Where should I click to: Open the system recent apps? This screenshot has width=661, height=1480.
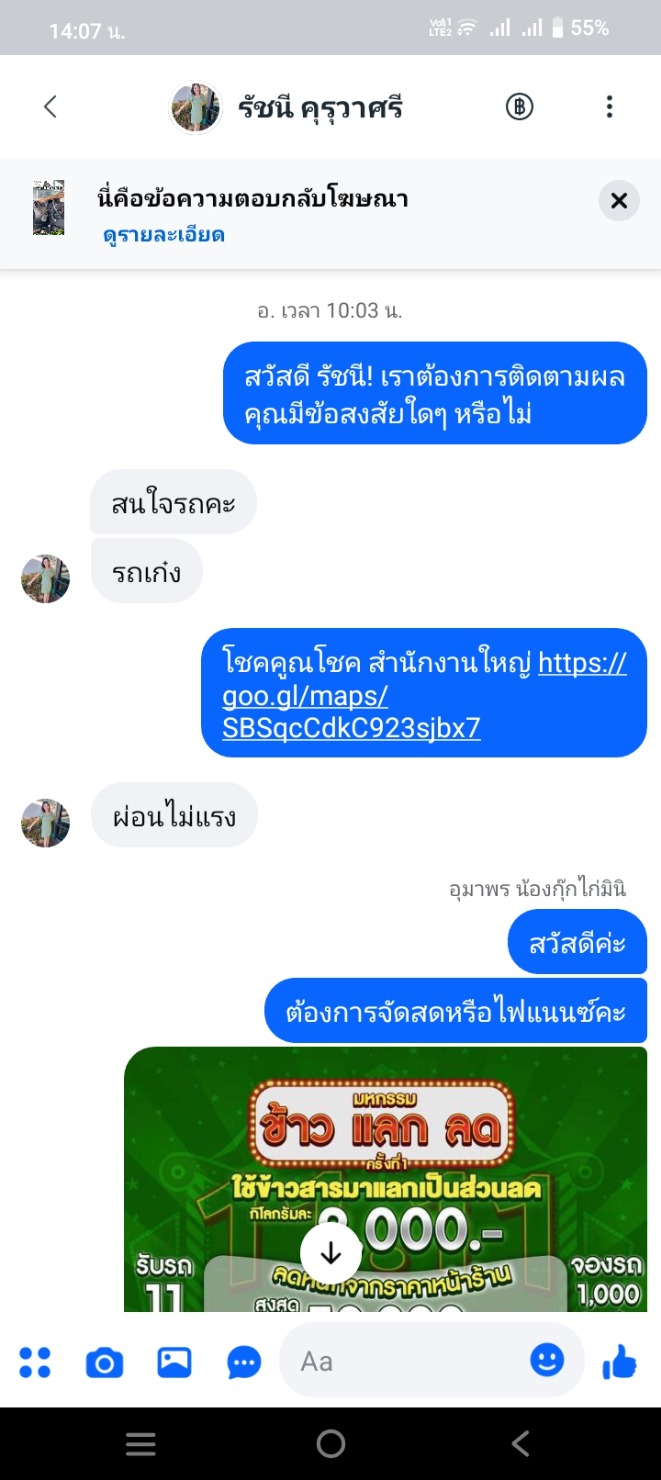140,1443
